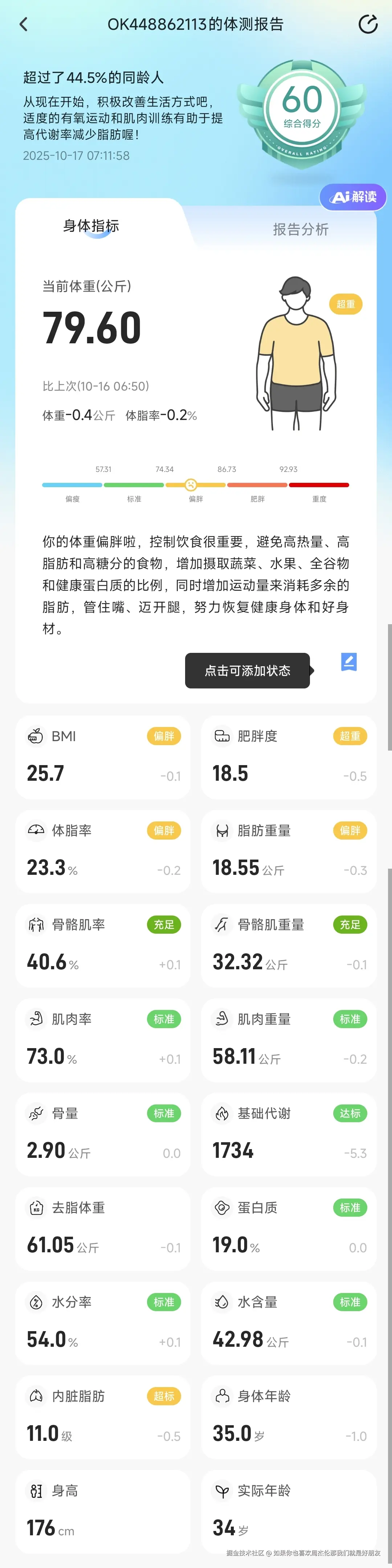Open the 骨骼肌率 40.6% card
The width and height of the screenshot is (392, 1568).
[103, 945]
